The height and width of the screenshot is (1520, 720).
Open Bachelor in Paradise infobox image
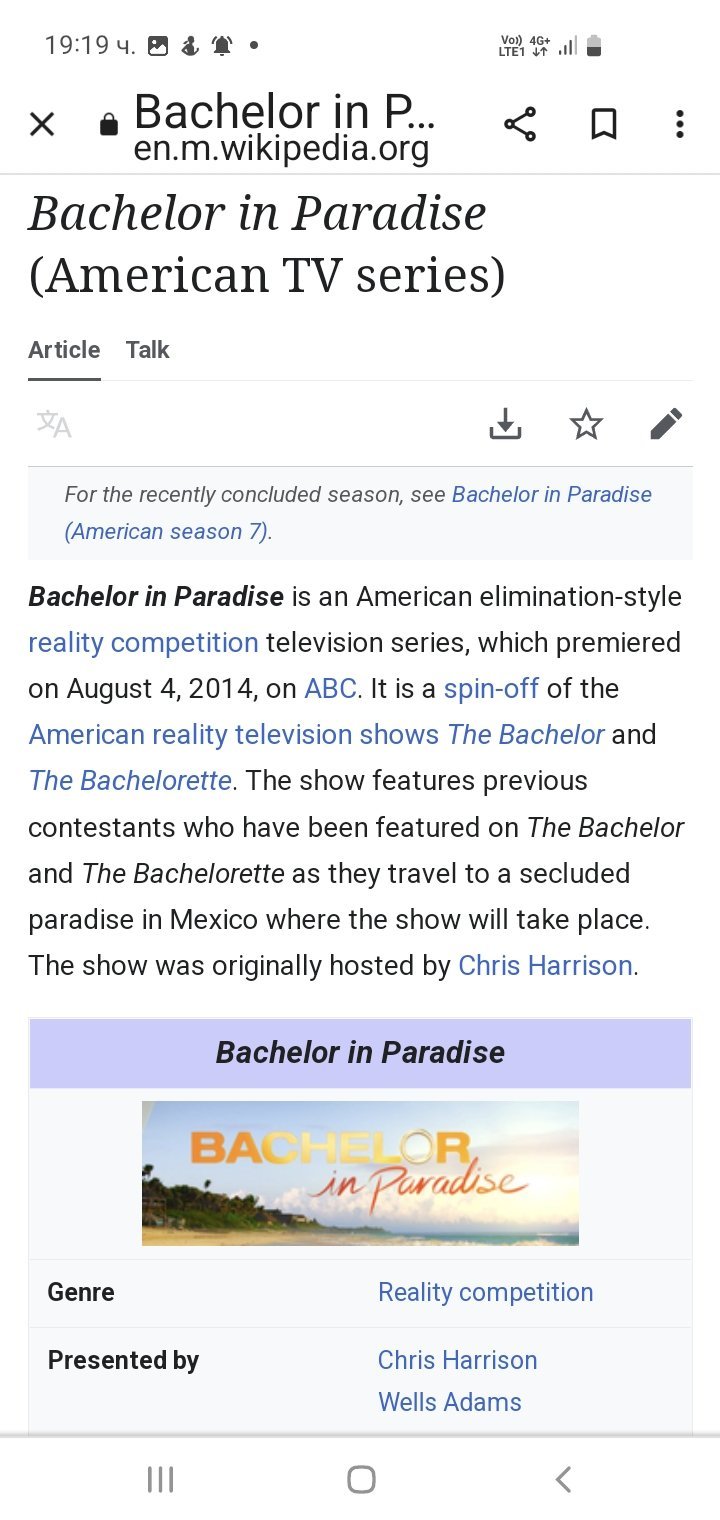point(360,1173)
